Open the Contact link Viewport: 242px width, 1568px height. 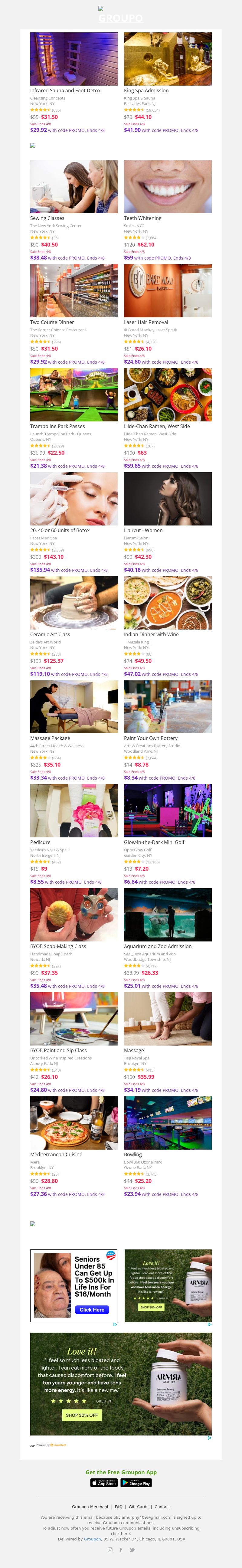coord(162,1507)
